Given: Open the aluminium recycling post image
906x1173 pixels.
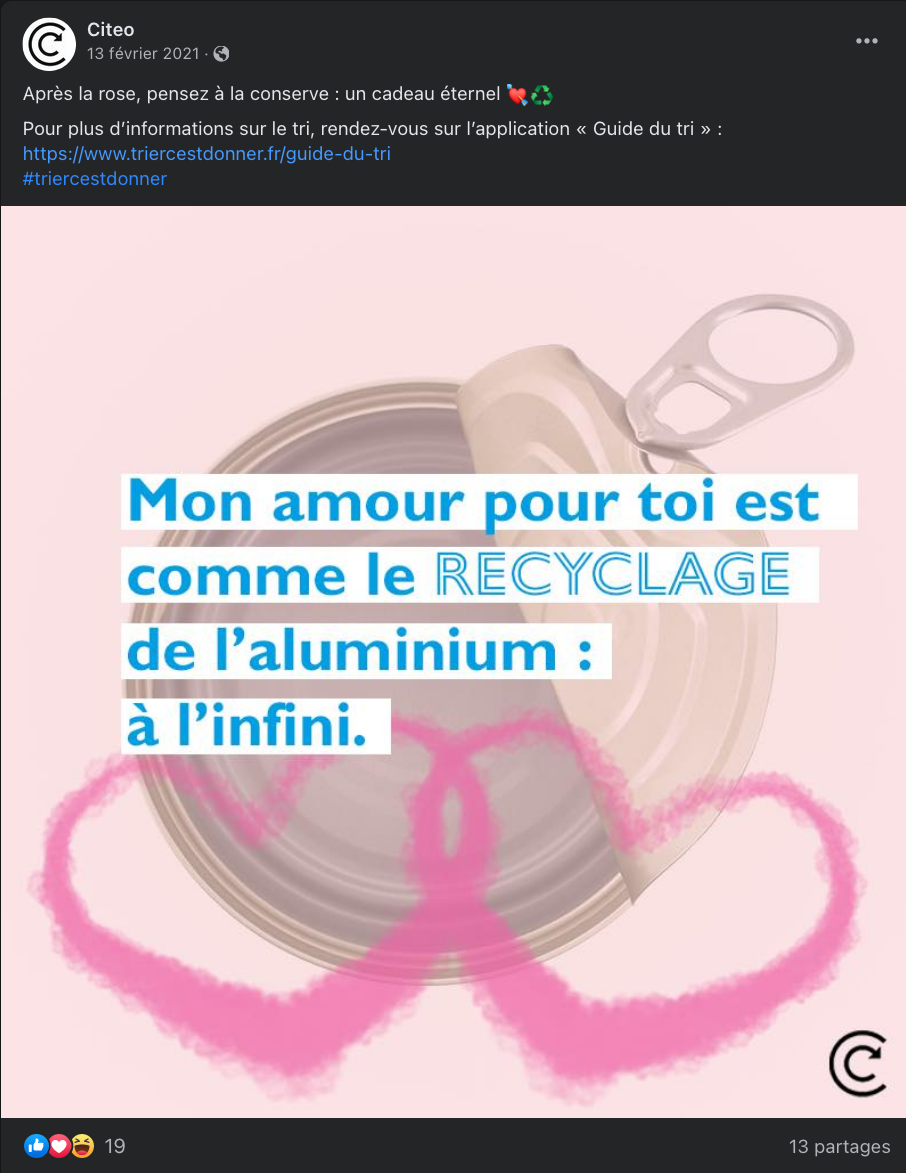Looking at the screenshot, I should pos(453,661).
